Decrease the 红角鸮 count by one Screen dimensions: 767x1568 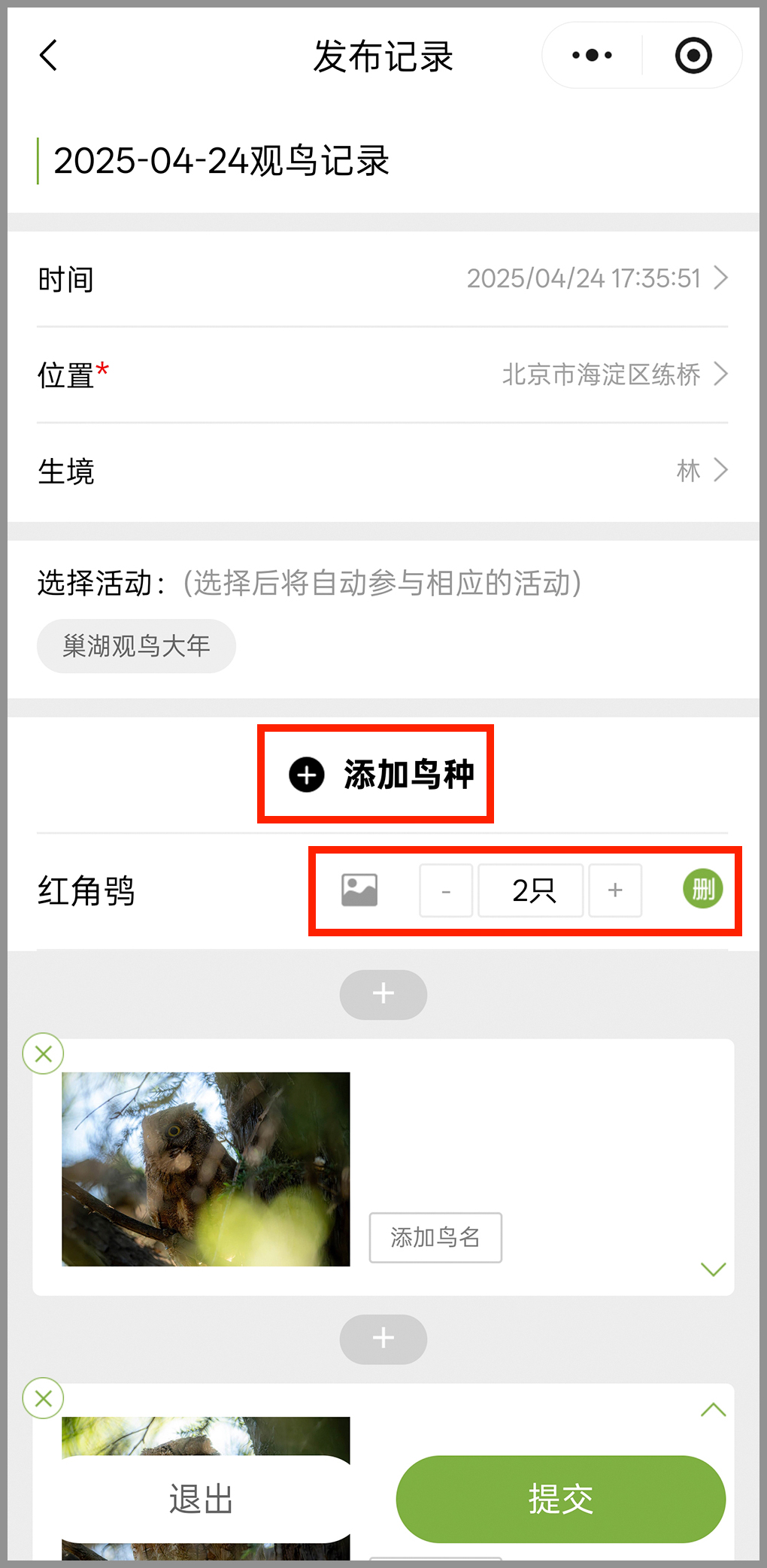click(446, 891)
